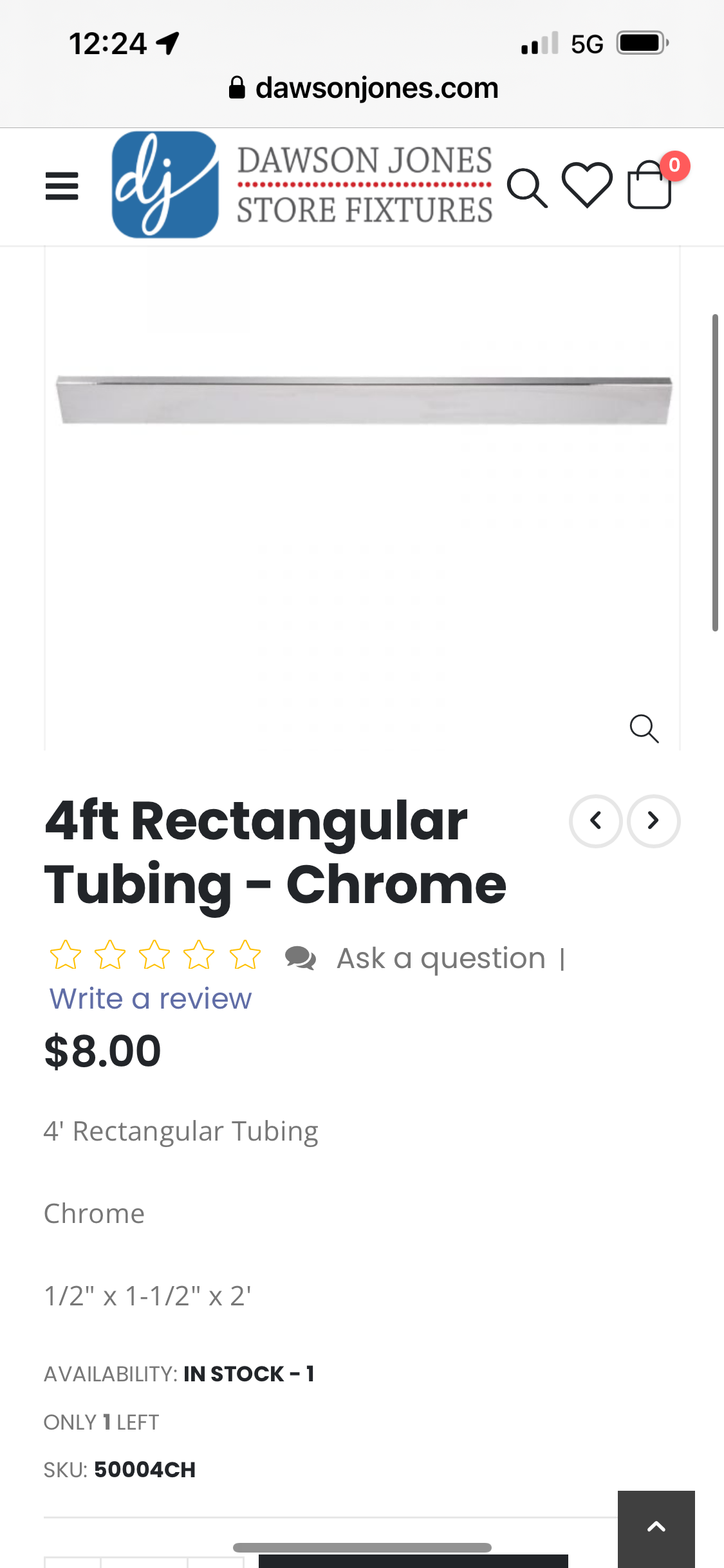Image resolution: width=724 pixels, height=1568 pixels.
Task: Open the wishlist heart icon
Action: point(587,185)
